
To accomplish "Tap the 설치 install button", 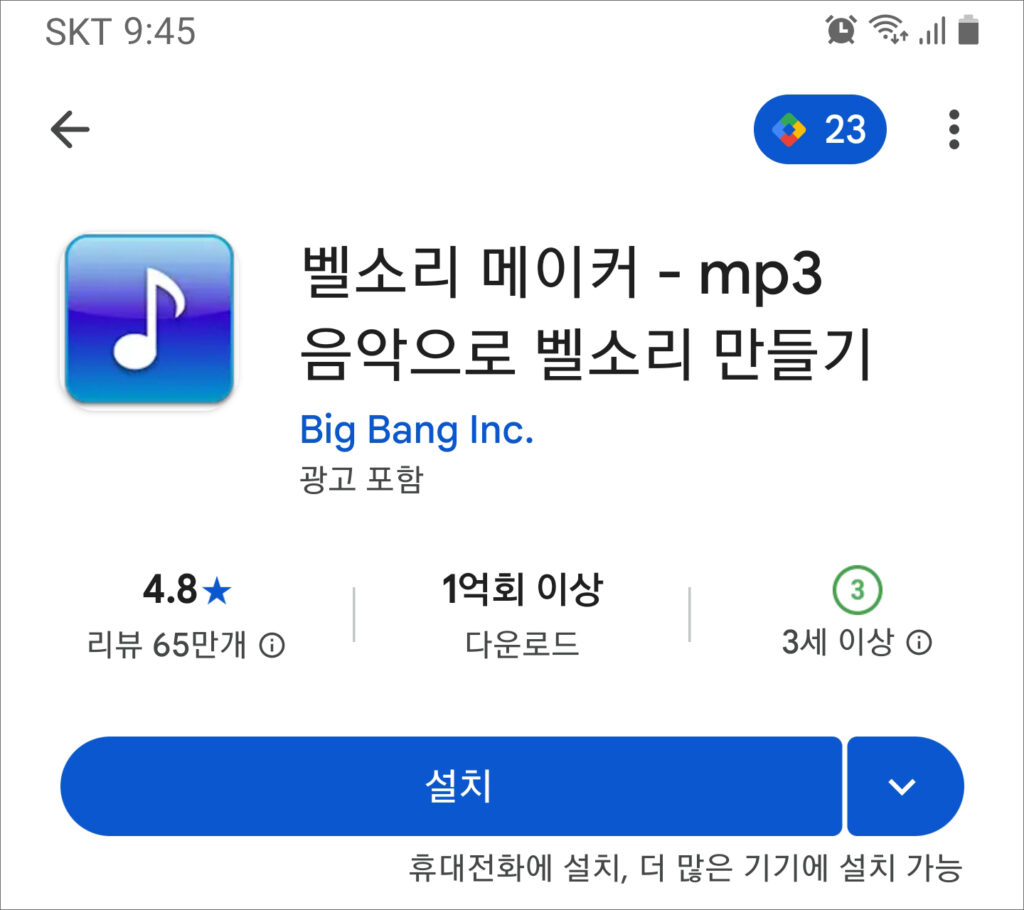I will (451, 786).
